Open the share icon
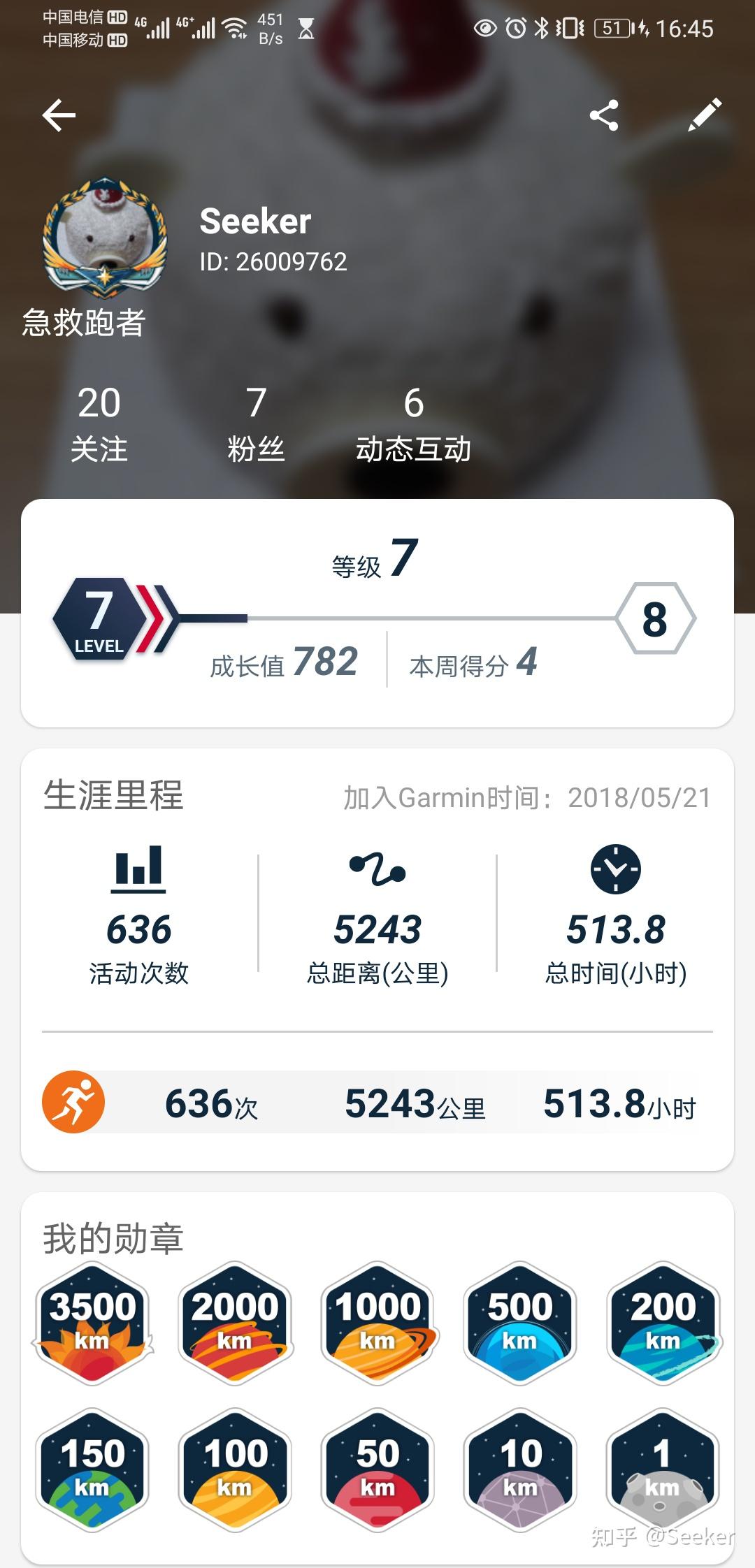755x1568 pixels. (x=603, y=116)
